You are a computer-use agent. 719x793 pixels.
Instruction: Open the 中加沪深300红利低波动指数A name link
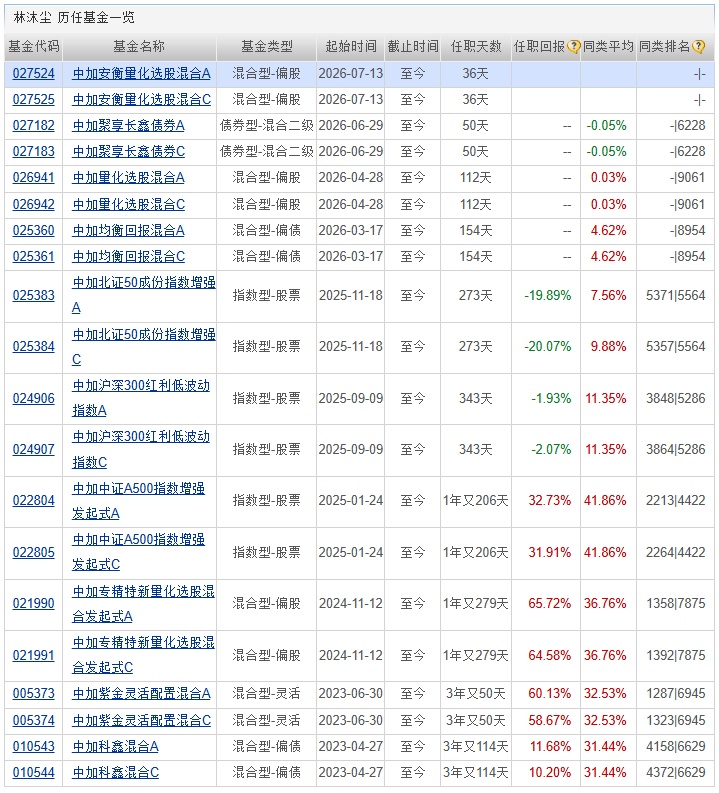click(x=141, y=399)
